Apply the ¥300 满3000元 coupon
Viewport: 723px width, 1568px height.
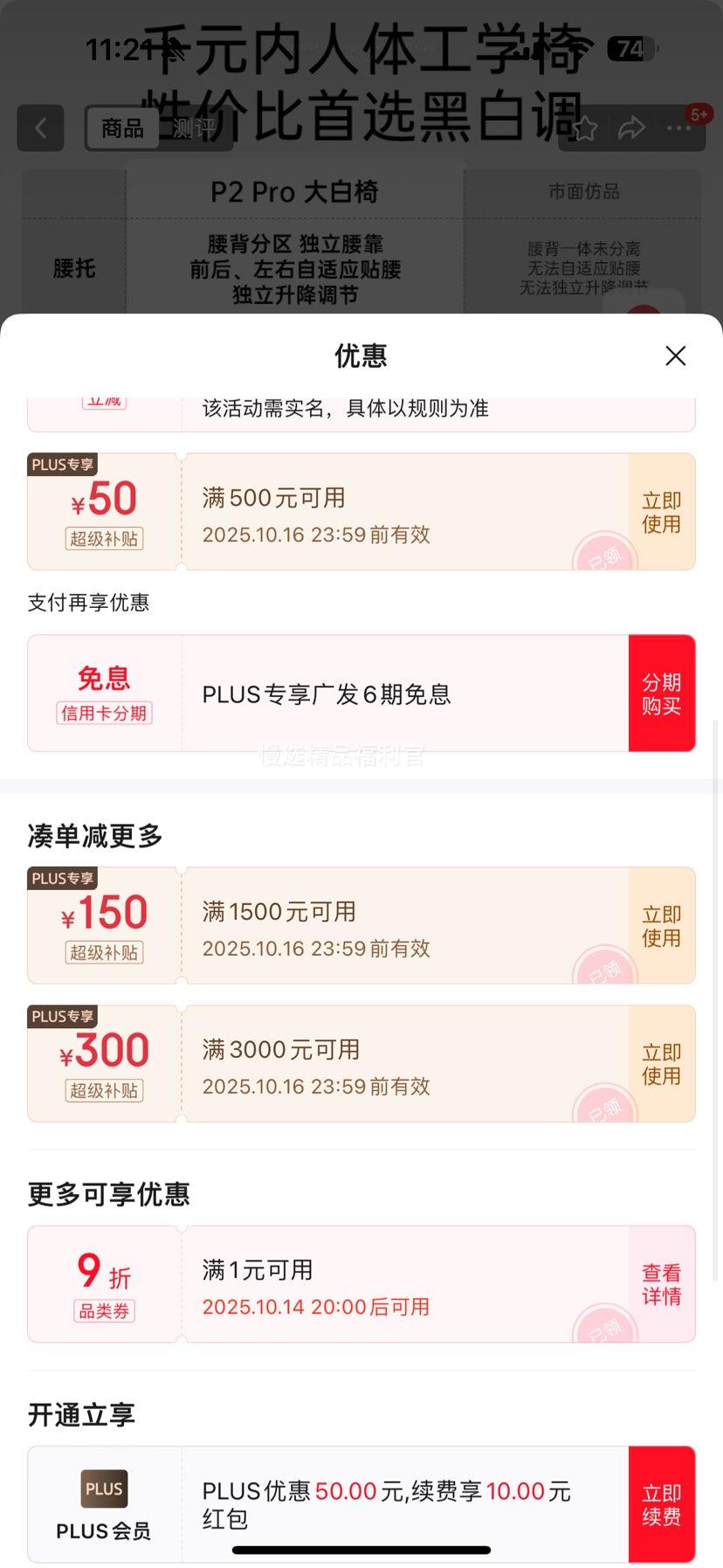coord(661,1064)
